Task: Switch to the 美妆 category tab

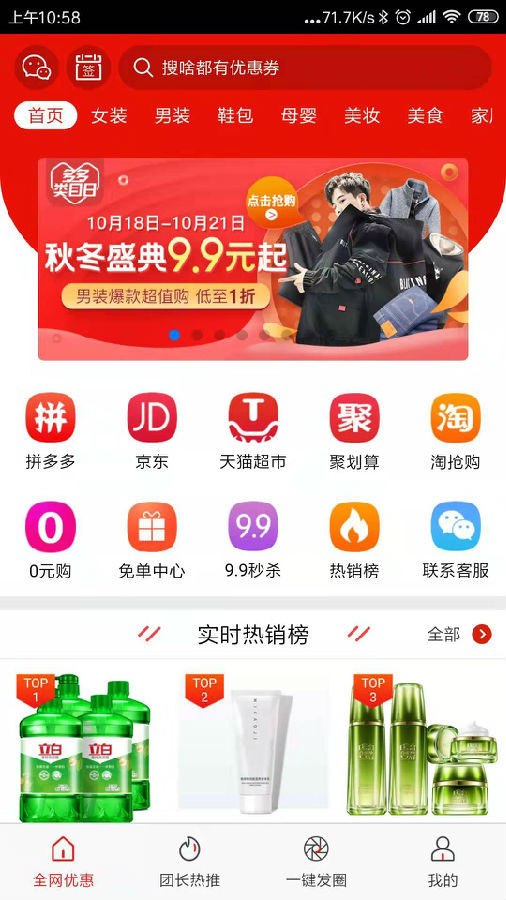Action: tap(361, 116)
